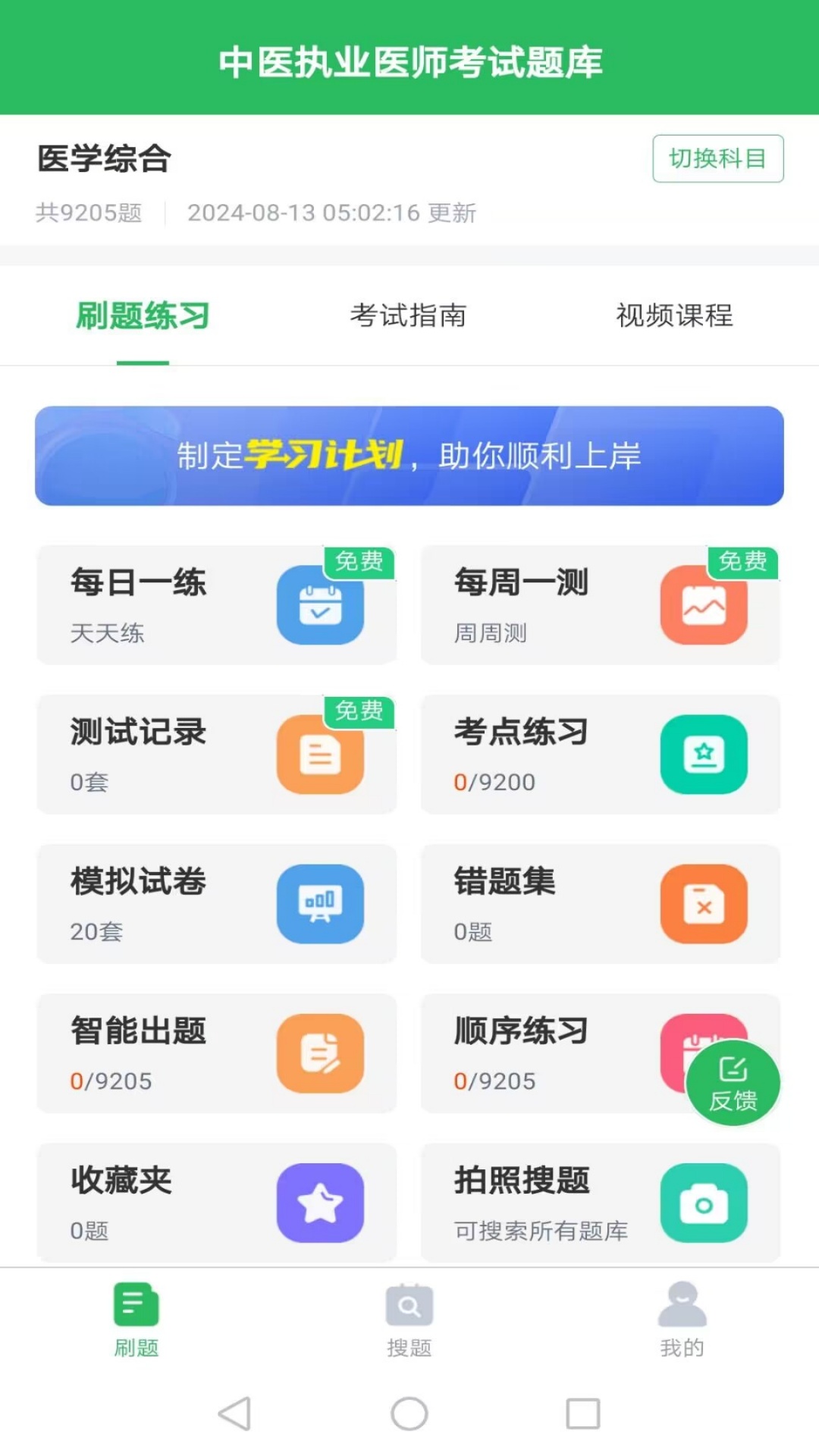Switch to the 视频课程 tab
Viewport: 819px width, 1456px height.
pos(675,317)
